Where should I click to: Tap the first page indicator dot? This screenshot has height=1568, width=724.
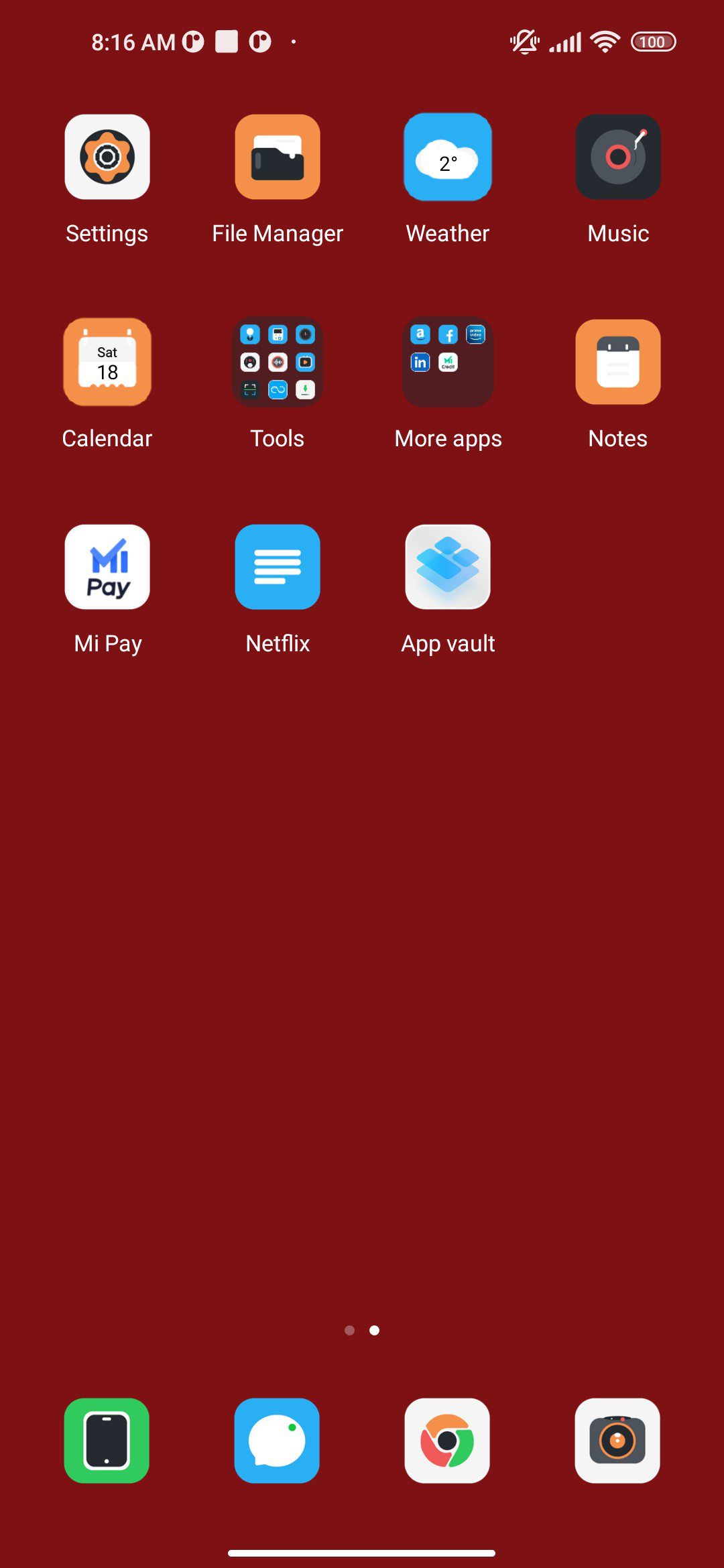[x=349, y=1330]
